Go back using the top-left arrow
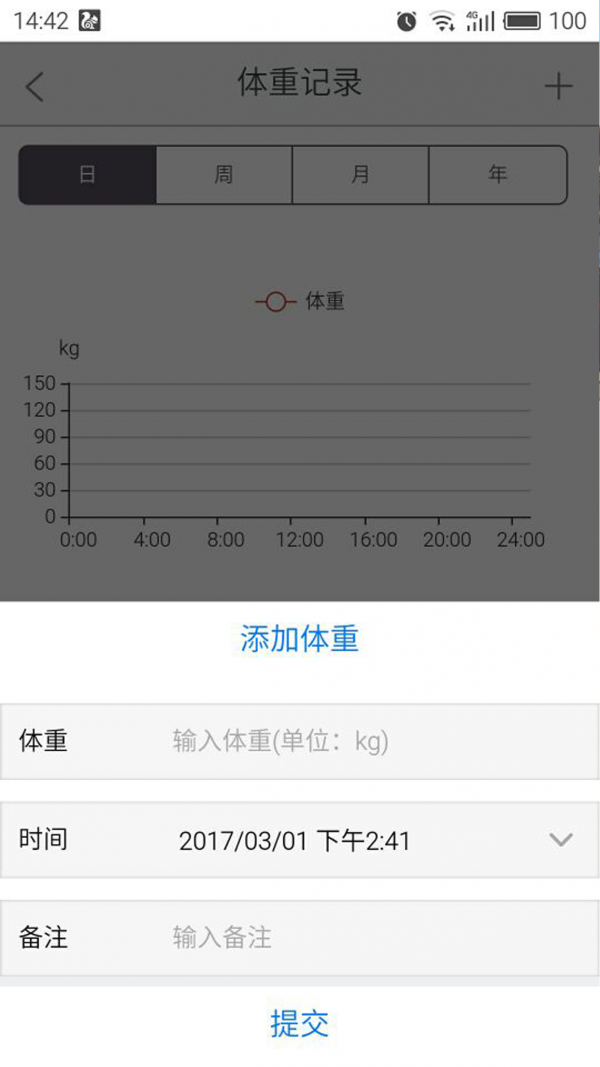 pyautogui.click(x=35, y=86)
